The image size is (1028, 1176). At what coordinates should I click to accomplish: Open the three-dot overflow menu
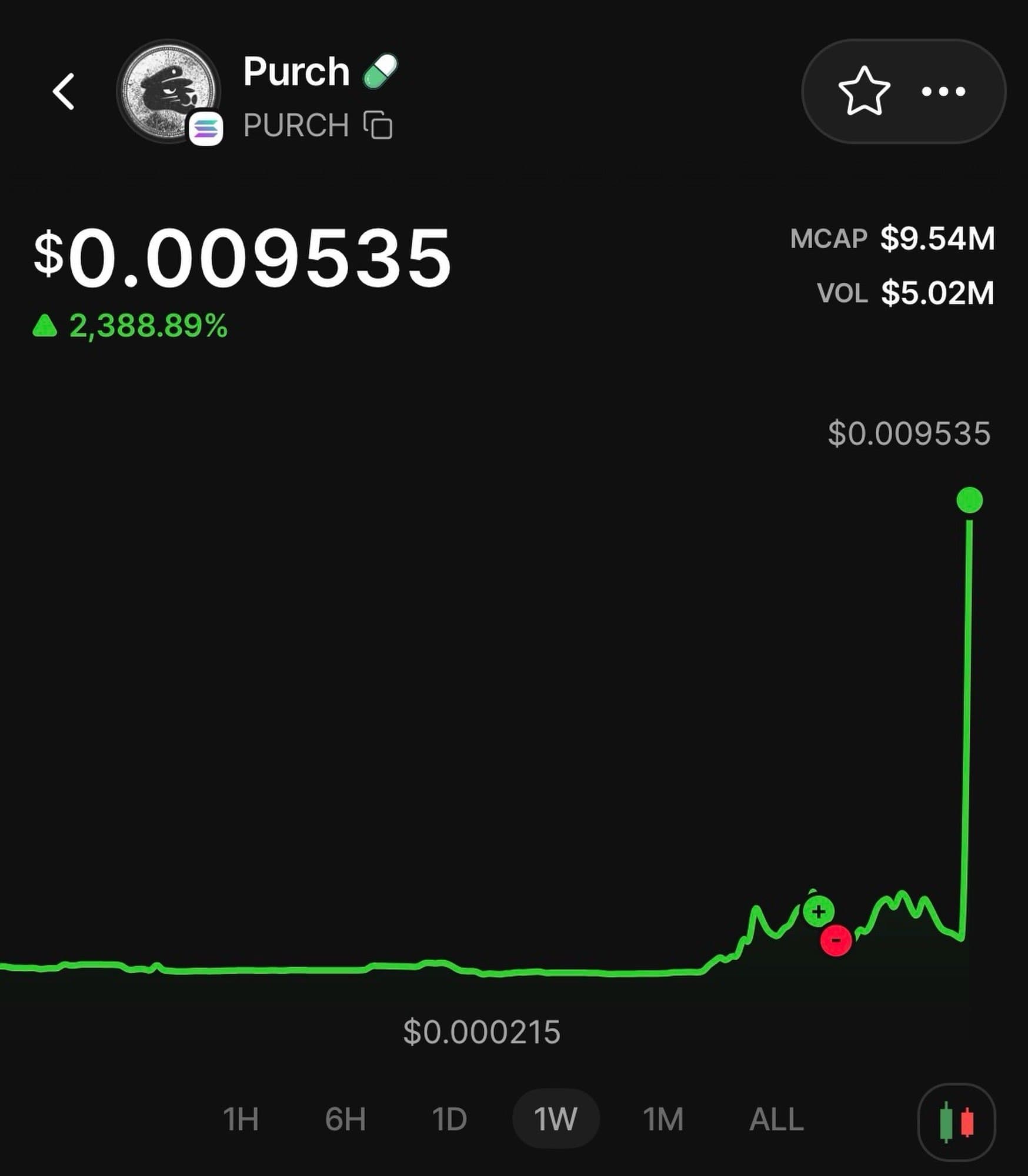(943, 91)
